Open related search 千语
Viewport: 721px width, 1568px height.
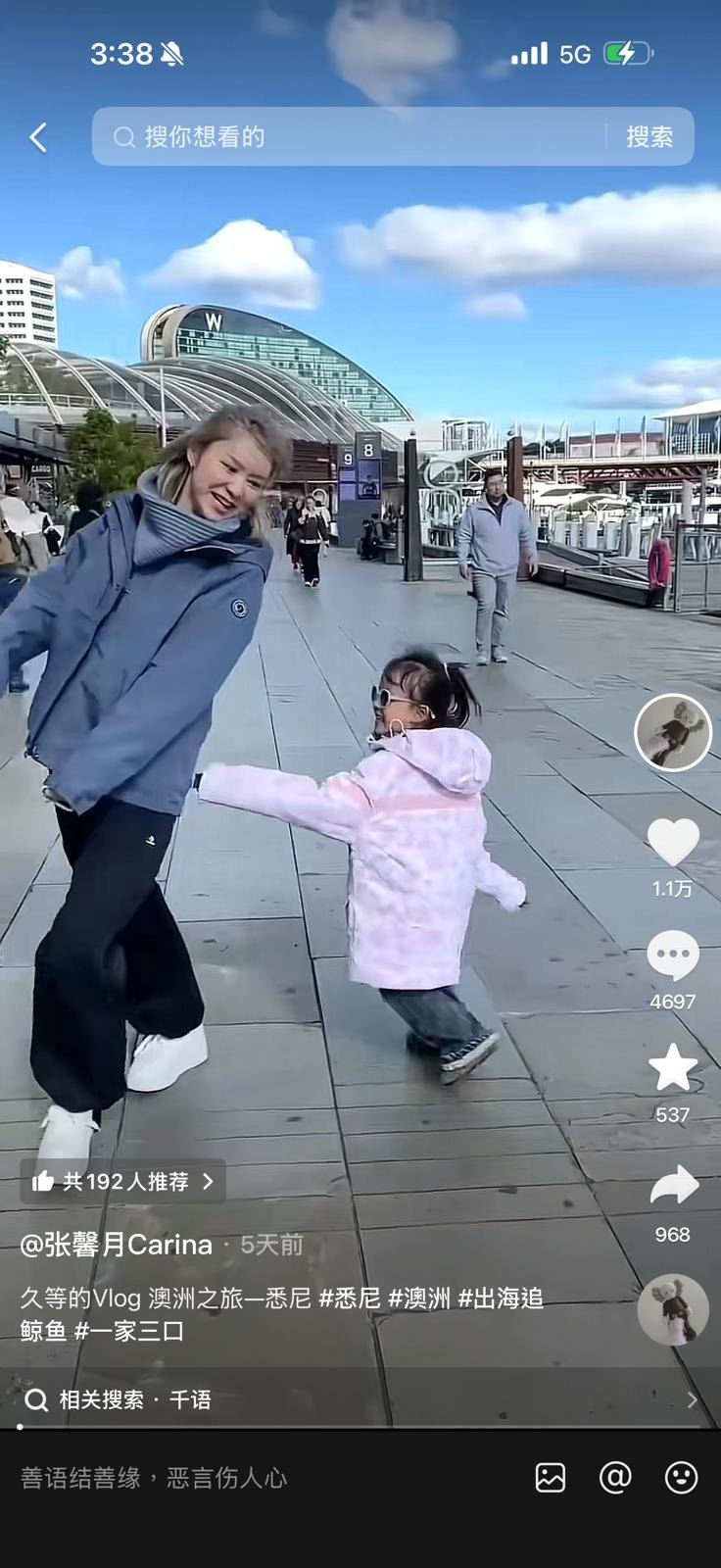click(190, 1399)
